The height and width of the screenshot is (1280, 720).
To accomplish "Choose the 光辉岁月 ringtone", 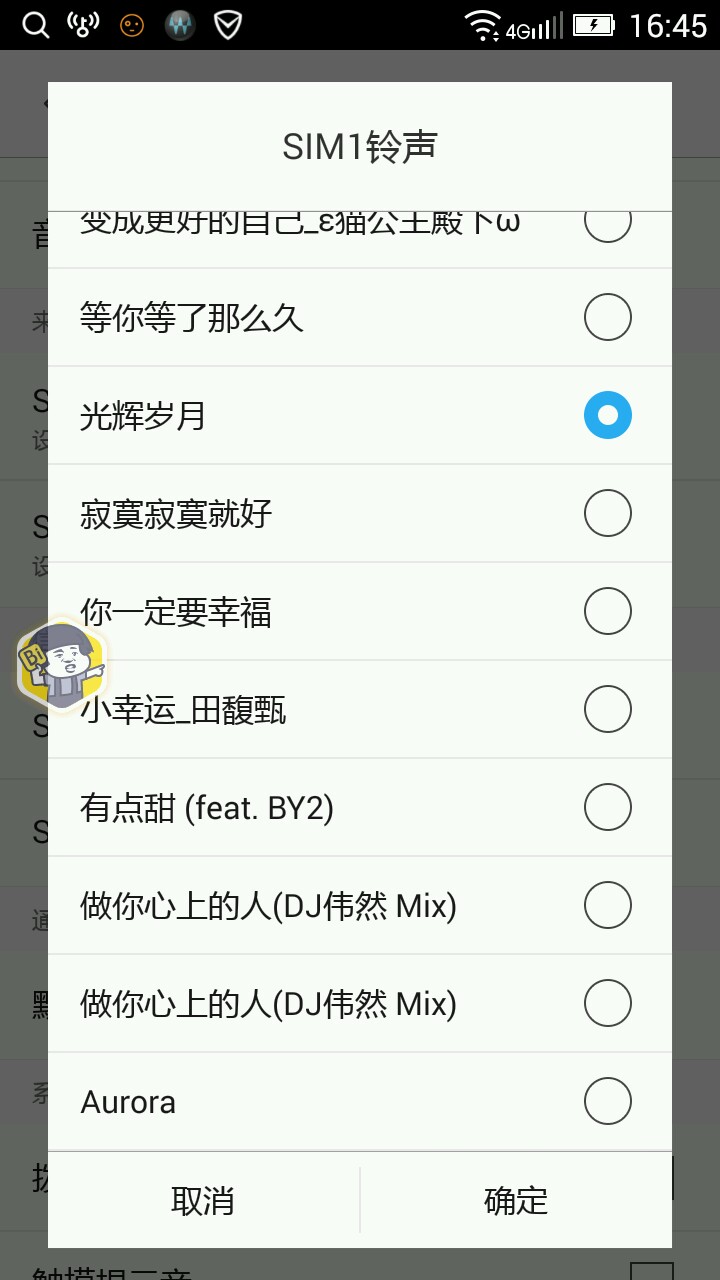I will (360, 416).
